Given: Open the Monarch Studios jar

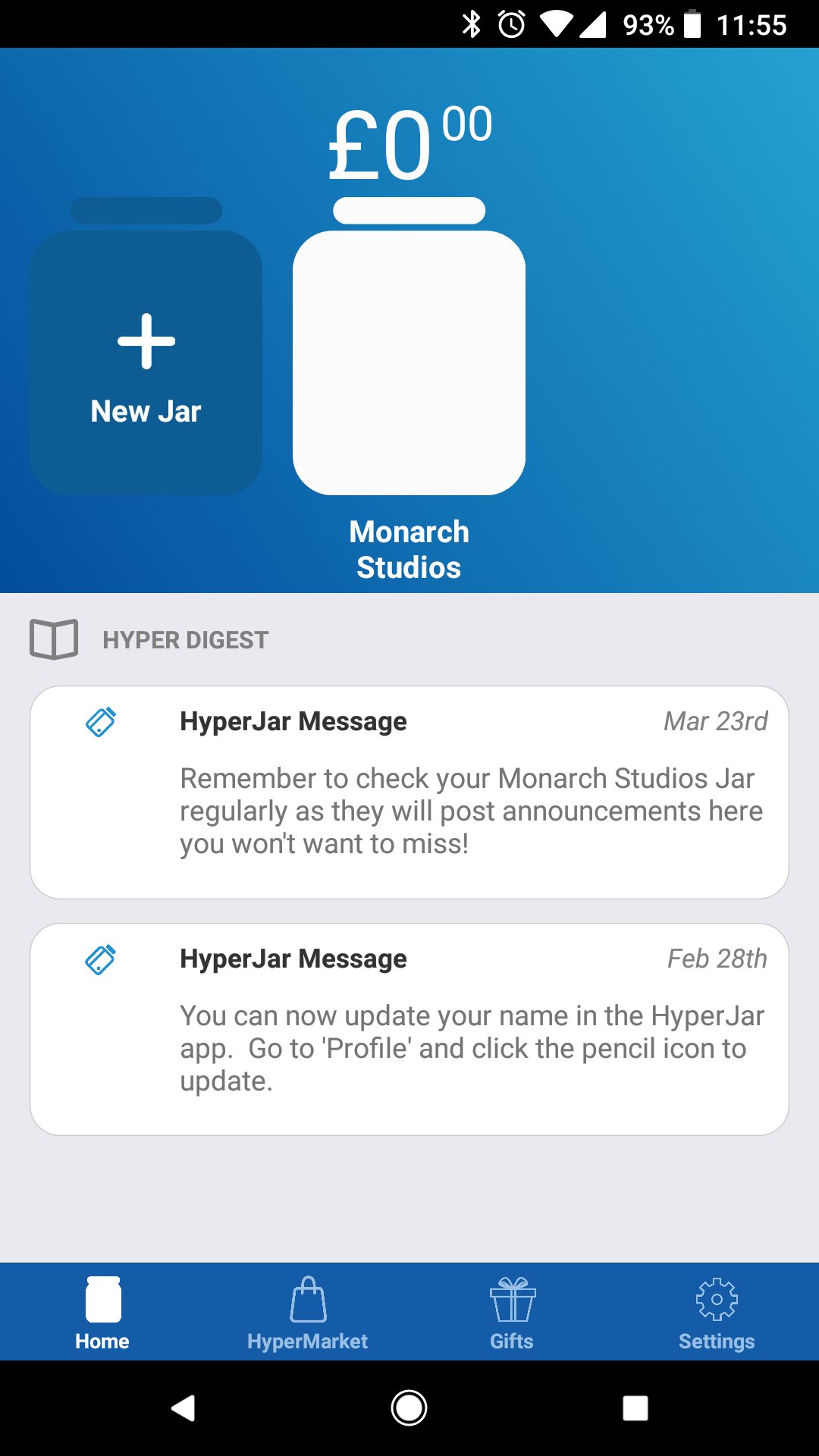Looking at the screenshot, I should [409, 356].
